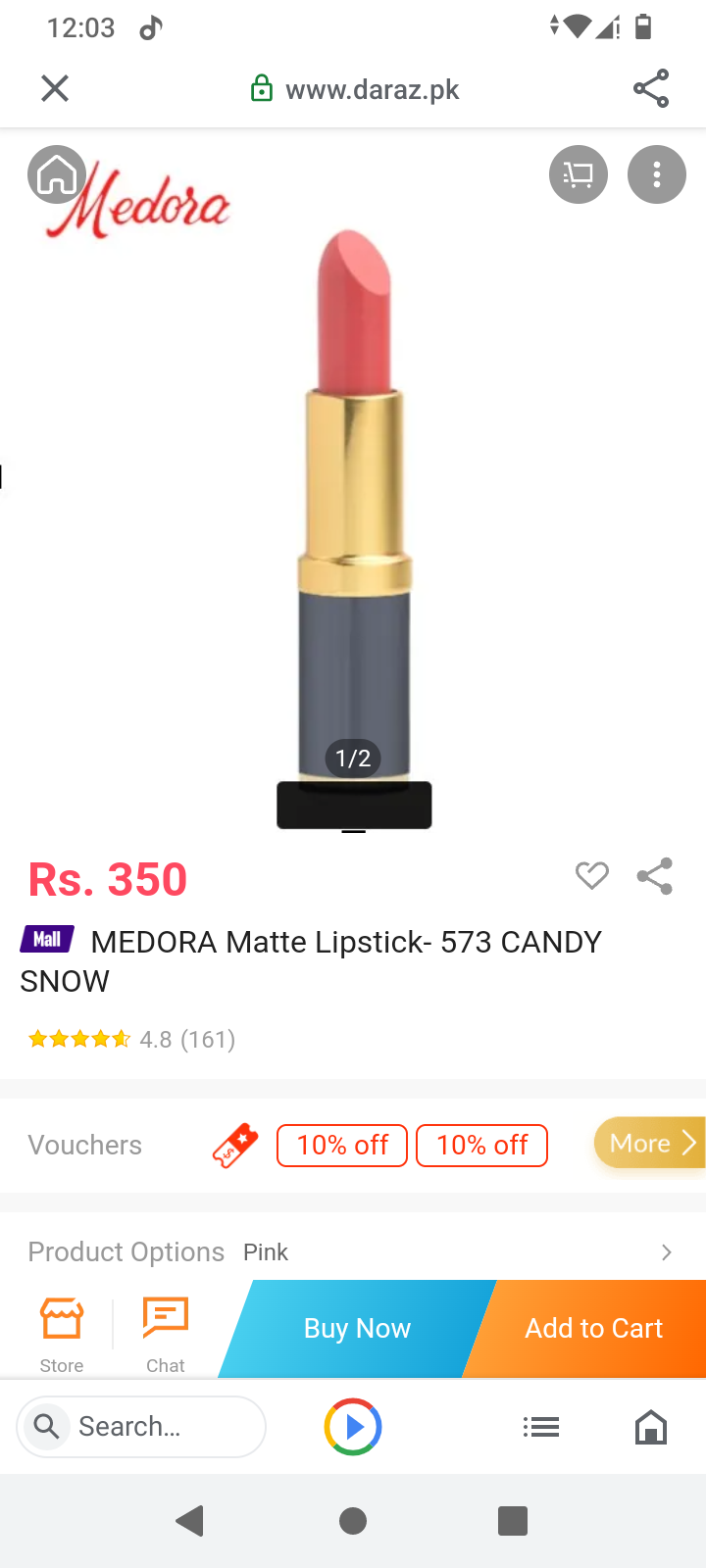Open the three-dot overflow menu
Viewport: 706px width, 1568px height.
657,175
